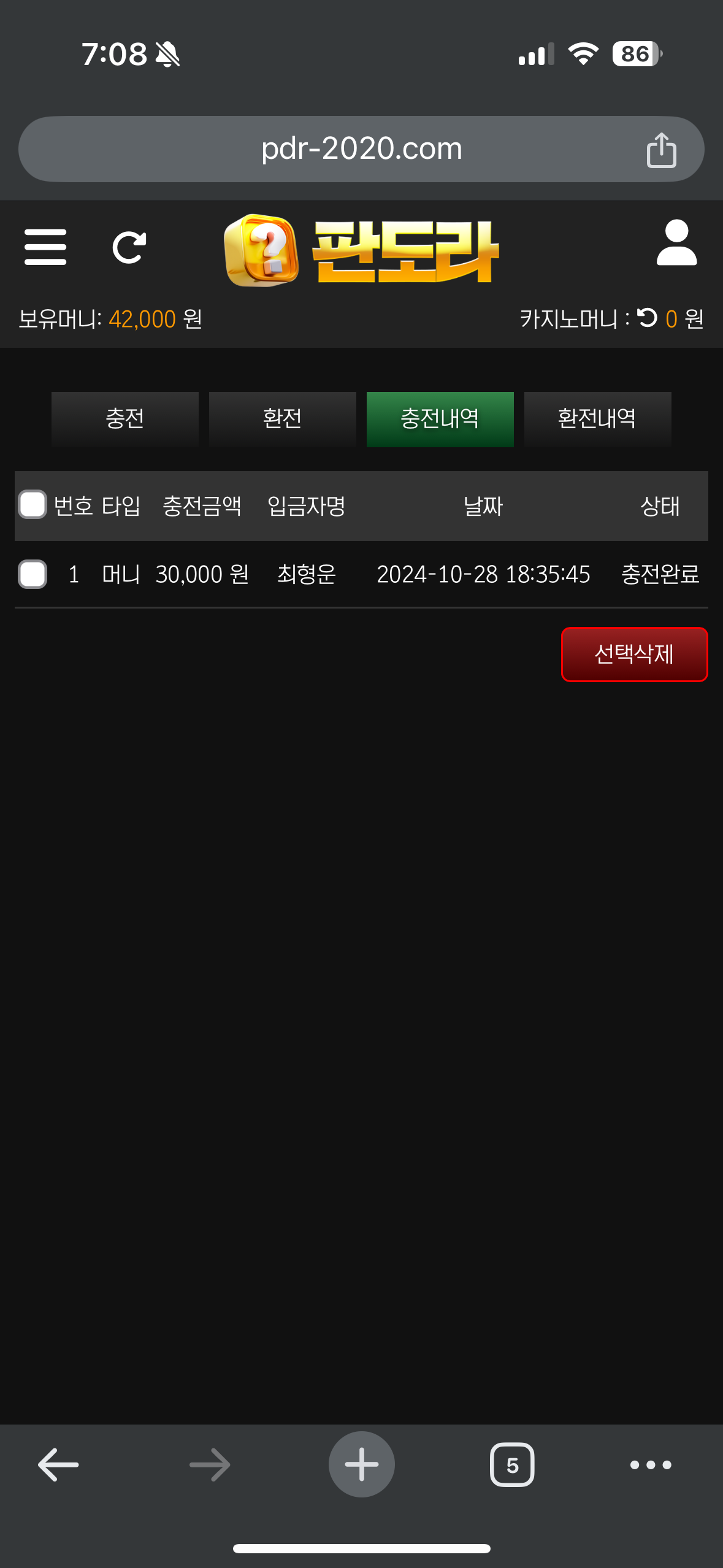The image size is (723, 1568).
Task: Open the browser's three-dot menu
Action: [x=651, y=1464]
